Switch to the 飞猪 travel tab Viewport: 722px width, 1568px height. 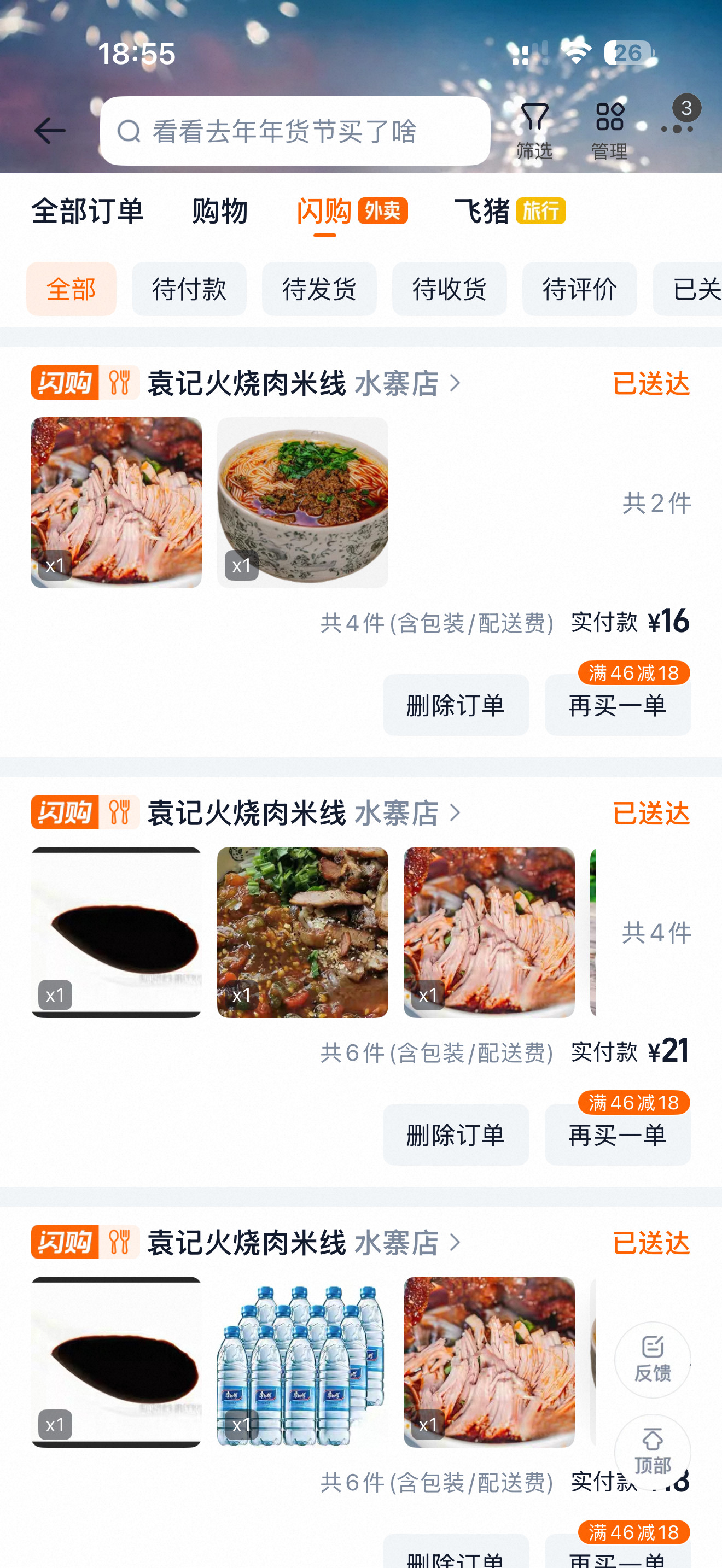(x=484, y=211)
